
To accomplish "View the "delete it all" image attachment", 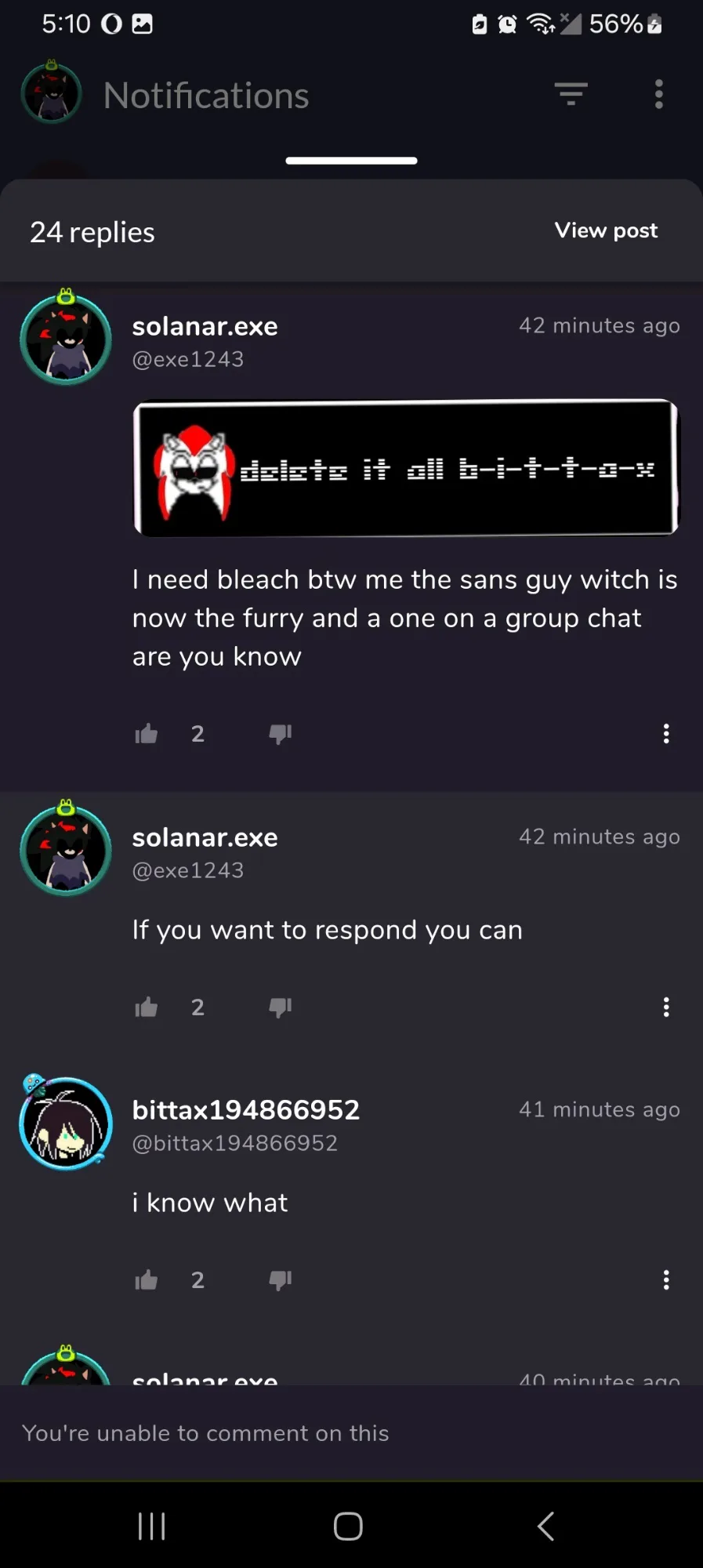I will 405,468.
